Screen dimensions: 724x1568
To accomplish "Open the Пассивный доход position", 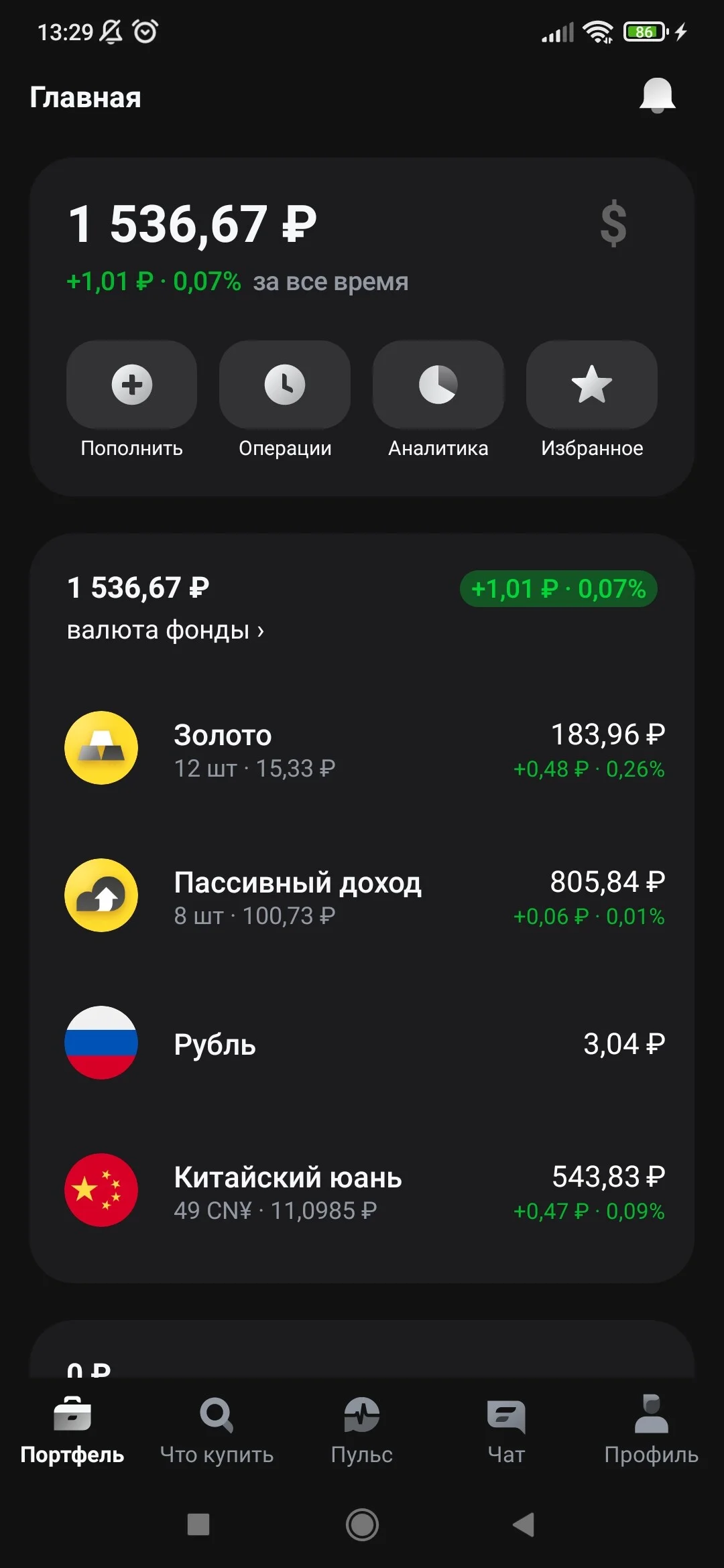I will tap(362, 896).
